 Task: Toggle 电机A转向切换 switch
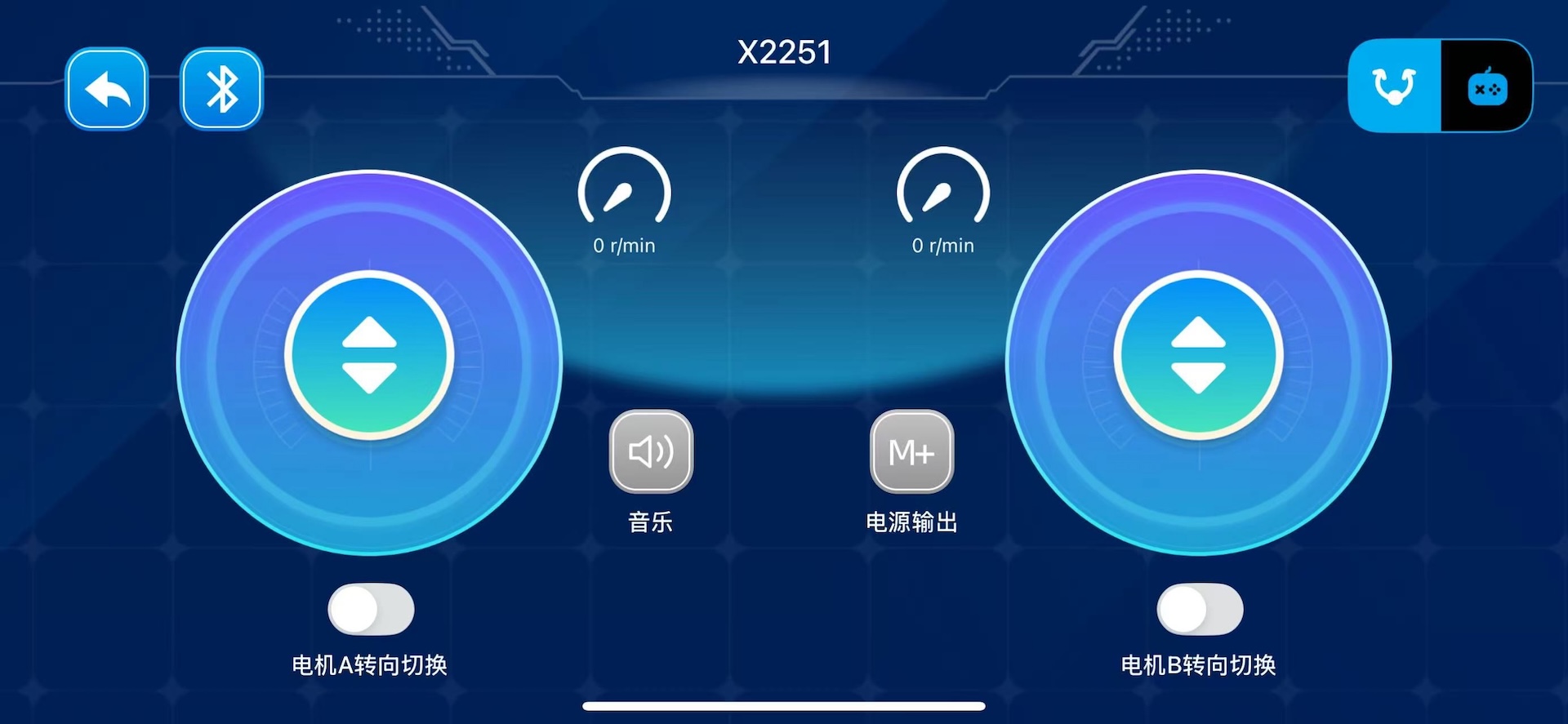(x=371, y=609)
